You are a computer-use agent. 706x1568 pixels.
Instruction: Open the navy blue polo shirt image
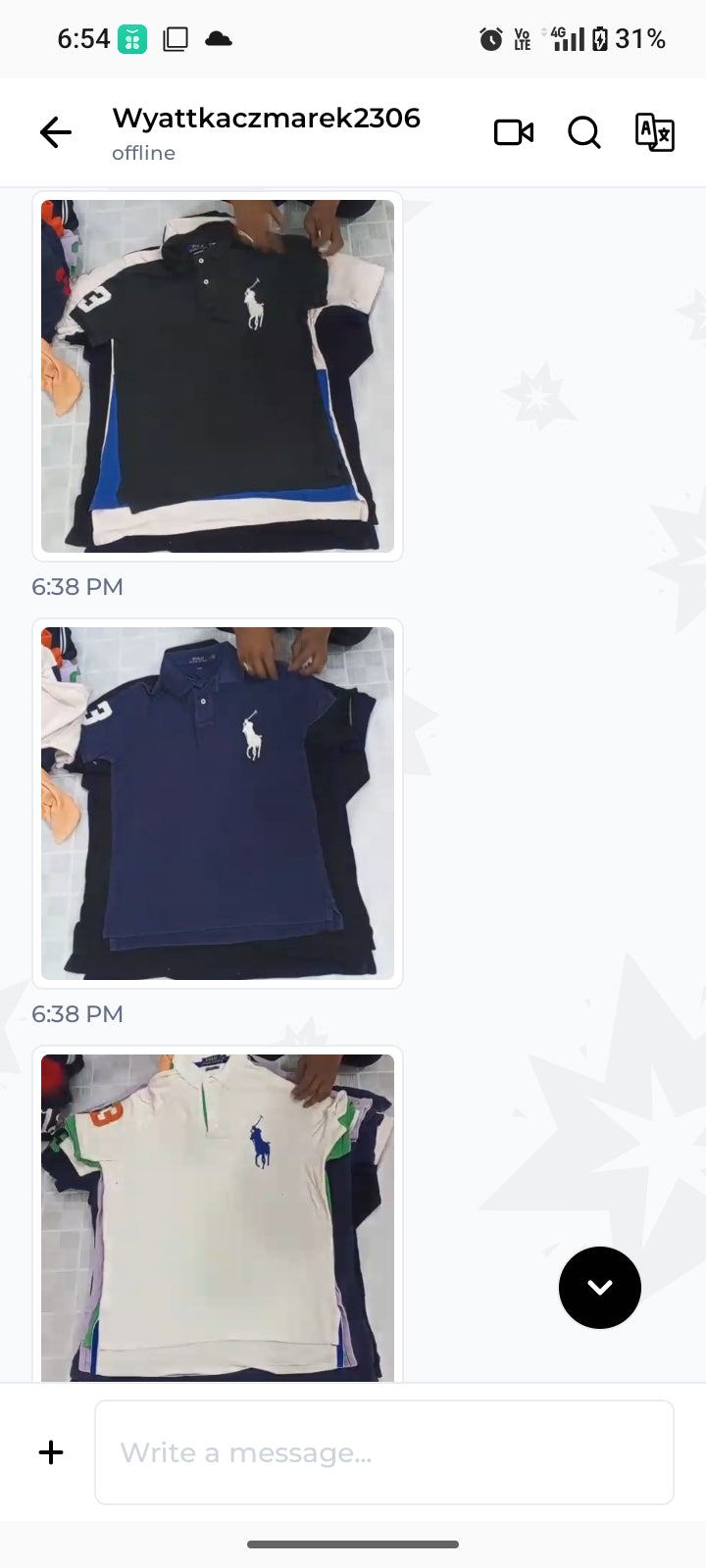point(218,804)
